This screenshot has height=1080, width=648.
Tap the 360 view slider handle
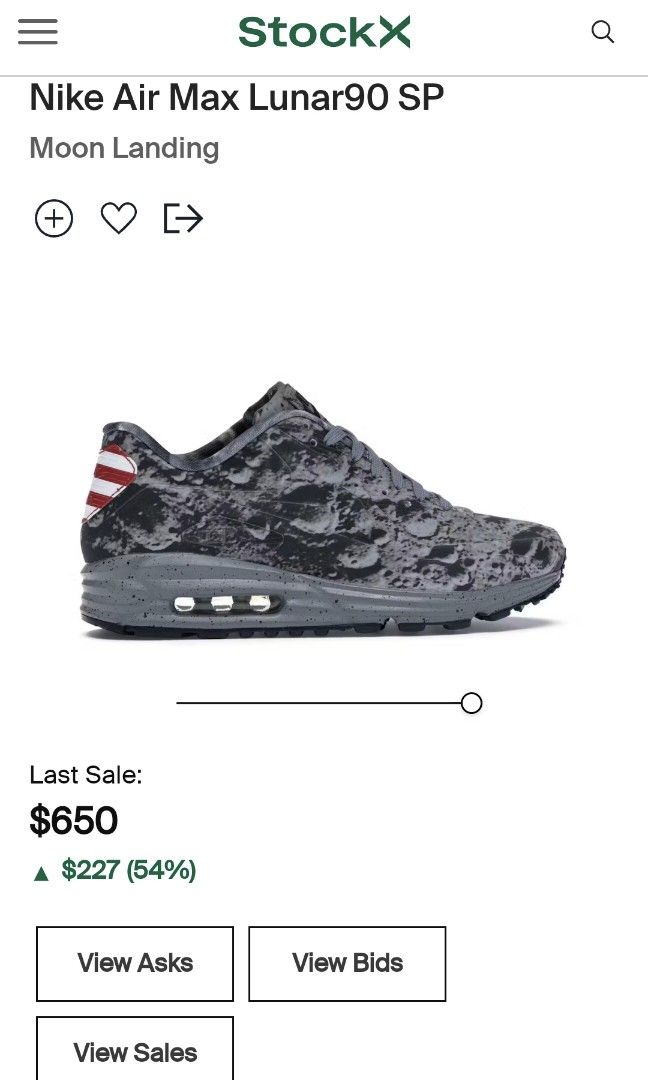(x=472, y=703)
